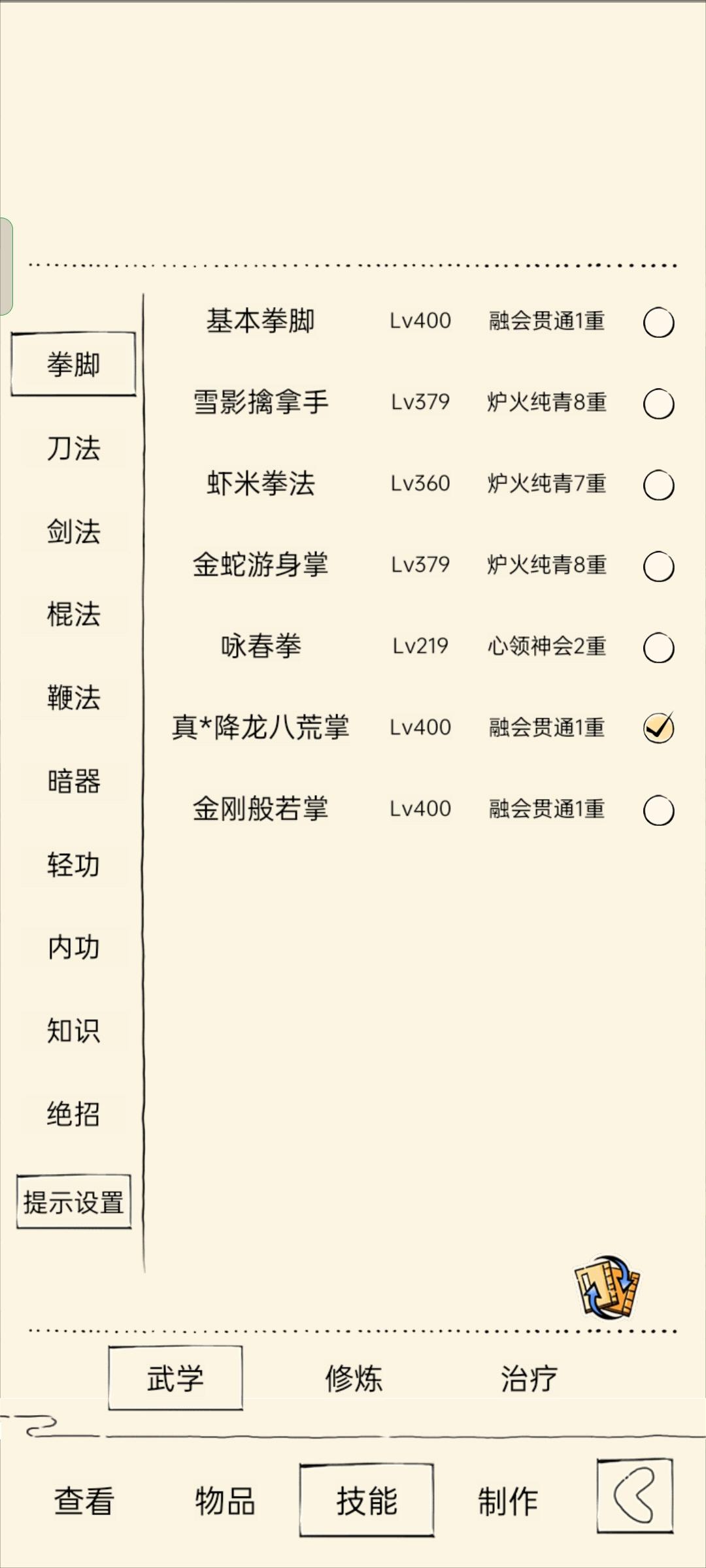Switch to 棍法 skills

coord(73,614)
